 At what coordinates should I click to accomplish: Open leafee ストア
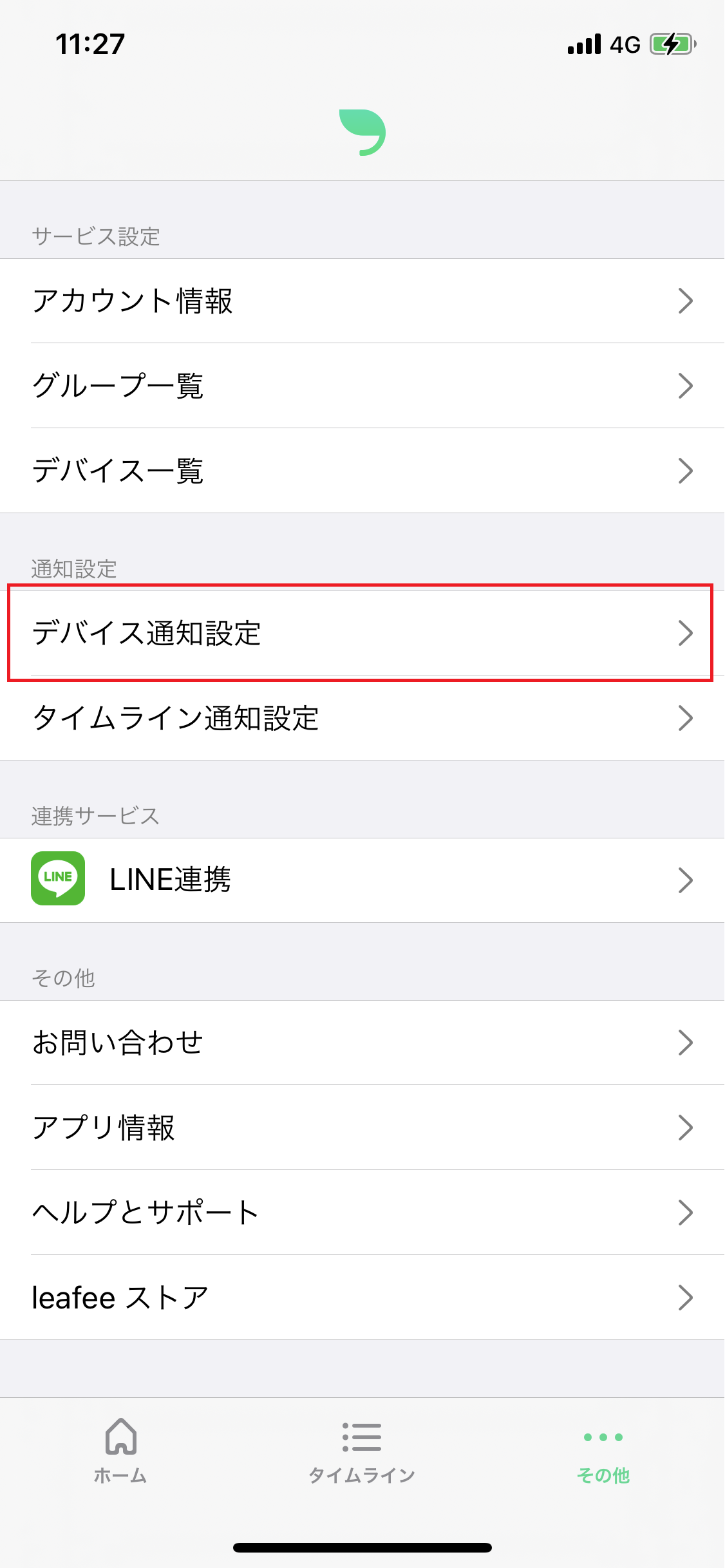pos(362,1297)
